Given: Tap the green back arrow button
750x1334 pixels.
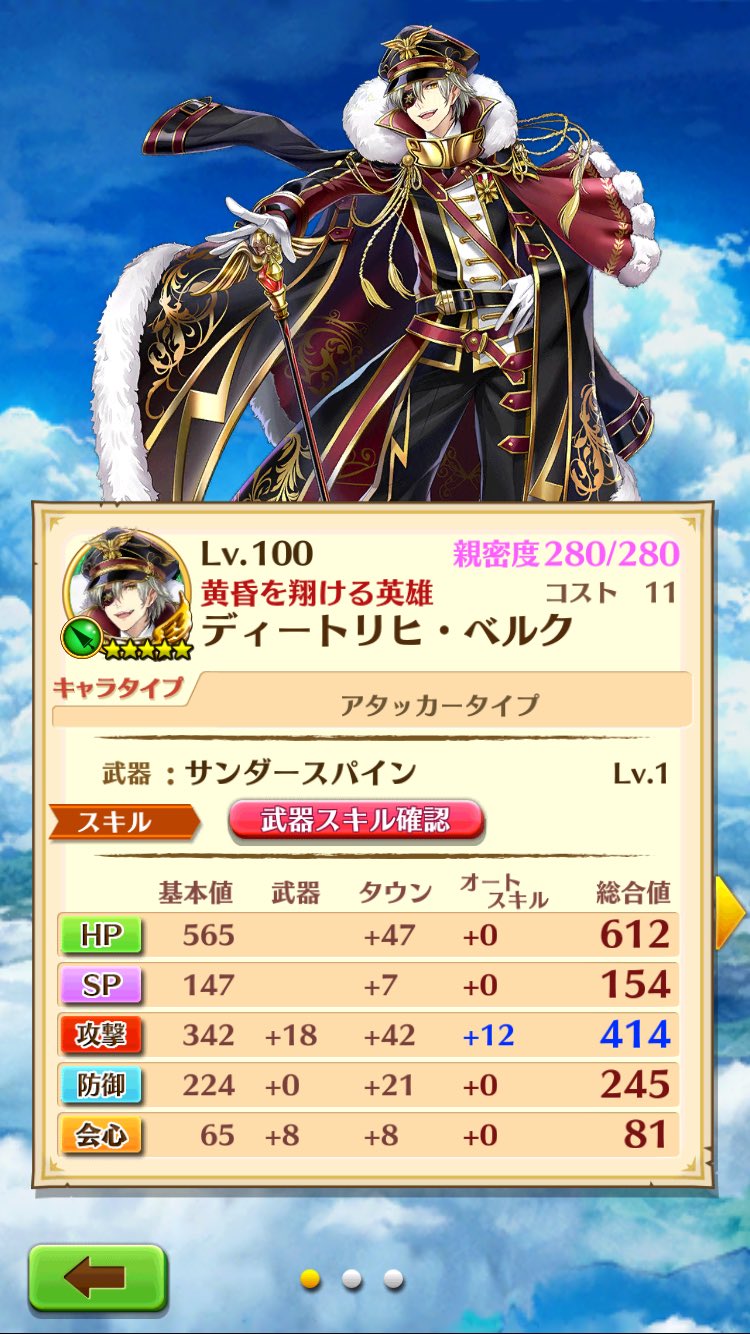Looking at the screenshot, I should [96, 1278].
